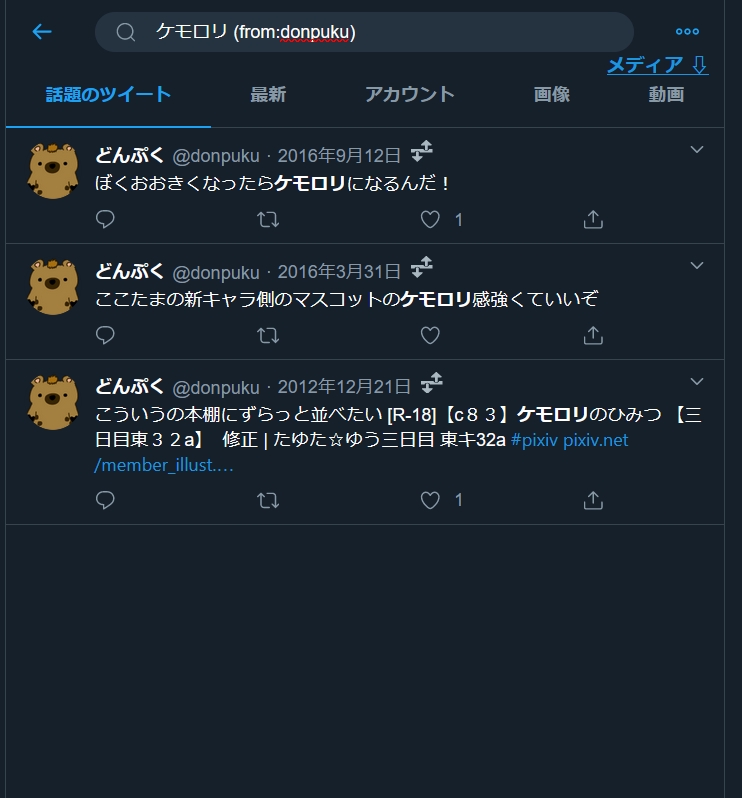Open the three-dot overflow menu
The width and height of the screenshot is (742, 798).
(x=687, y=32)
